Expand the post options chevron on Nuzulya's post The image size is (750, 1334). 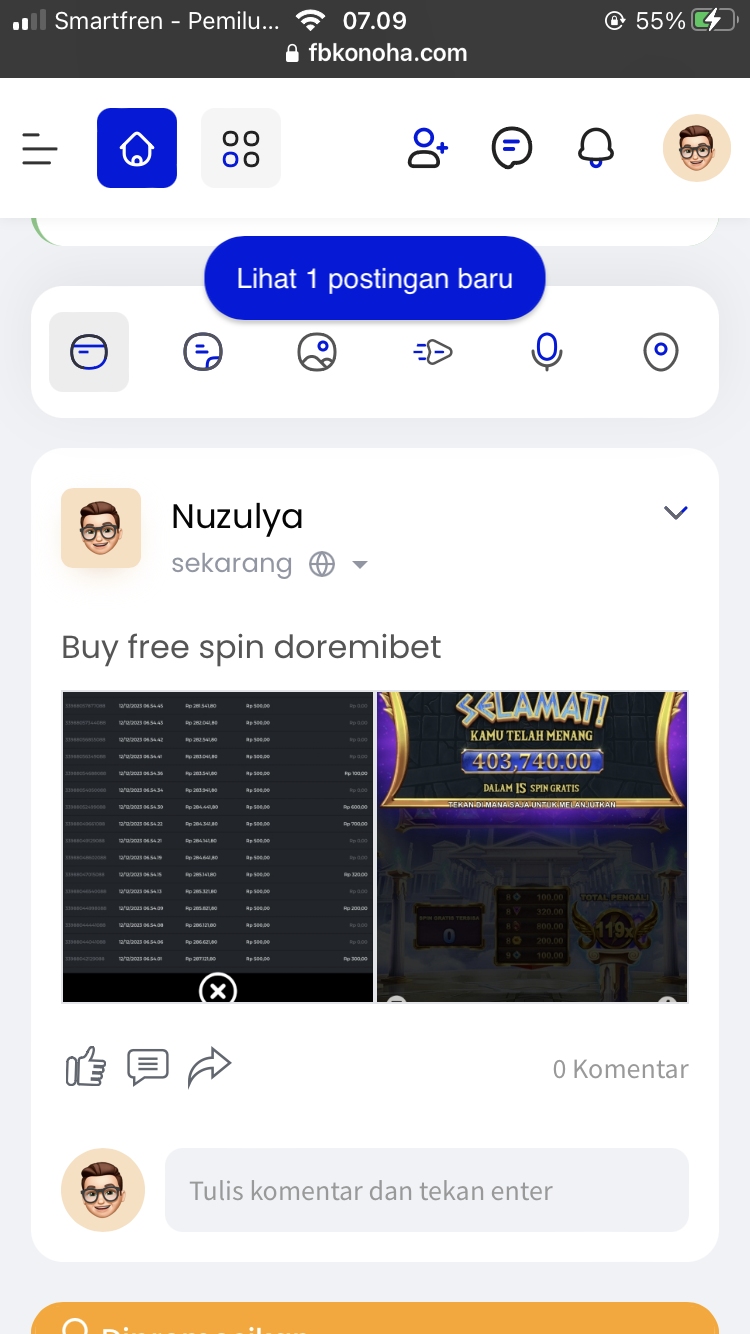[x=676, y=513]
